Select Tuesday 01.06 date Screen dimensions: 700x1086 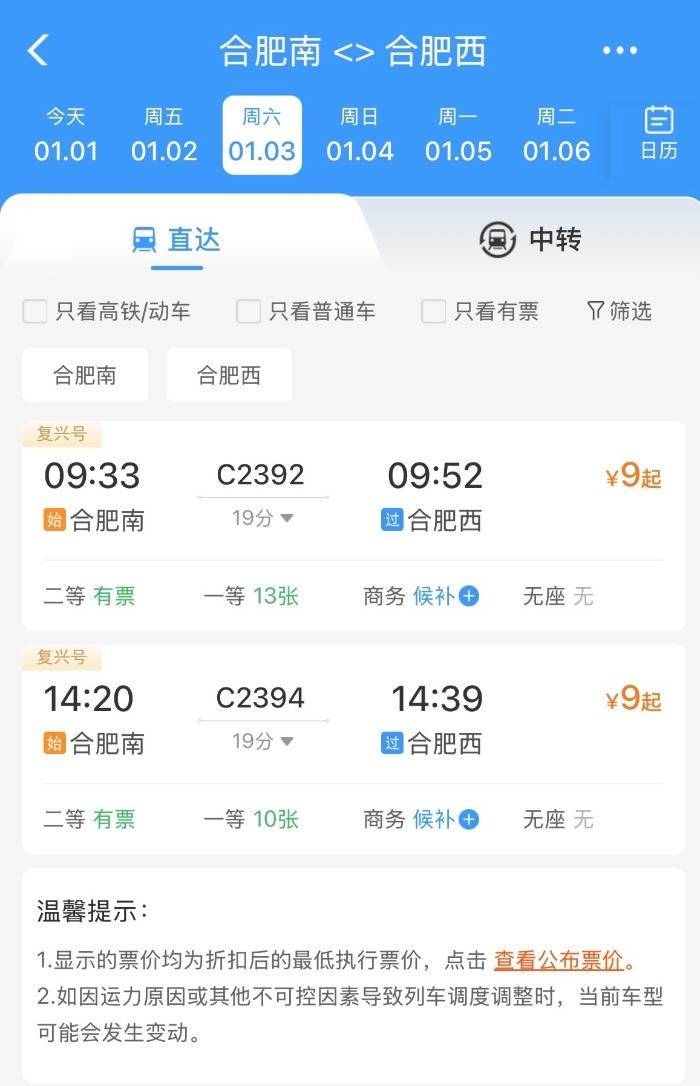[556, 135]
